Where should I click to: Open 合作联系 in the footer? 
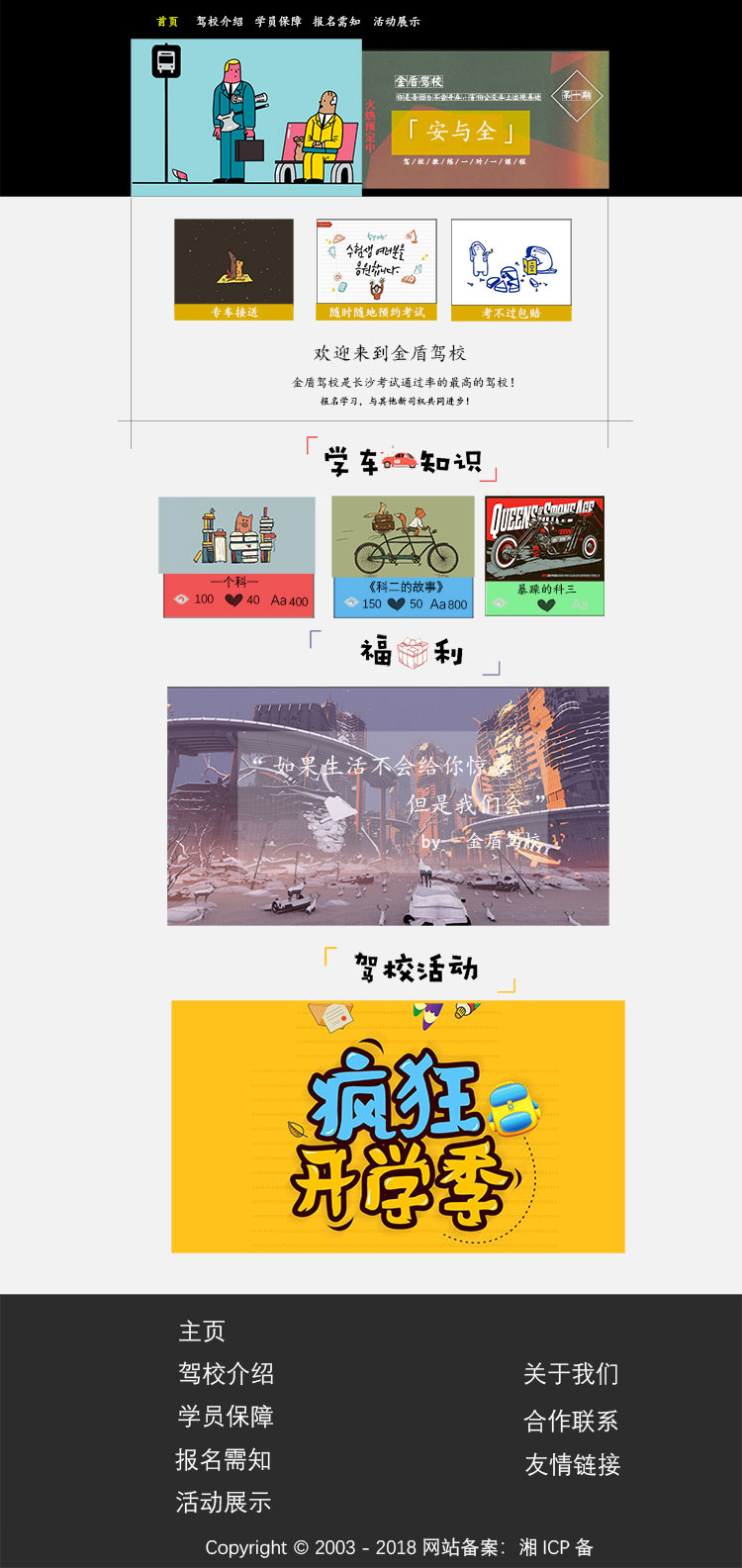tap(571, 1421)
